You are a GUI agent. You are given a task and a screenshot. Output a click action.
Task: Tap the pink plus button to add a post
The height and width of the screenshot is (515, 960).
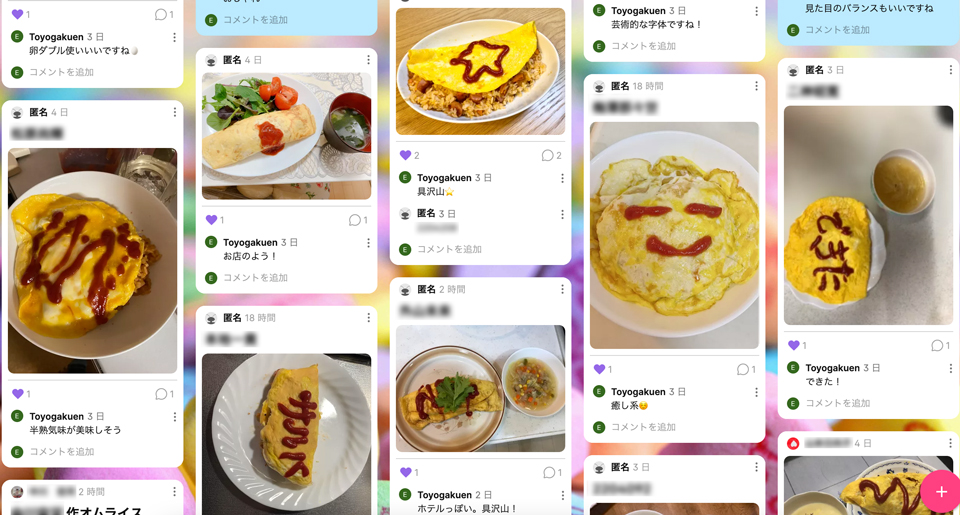tap(940, 491)
